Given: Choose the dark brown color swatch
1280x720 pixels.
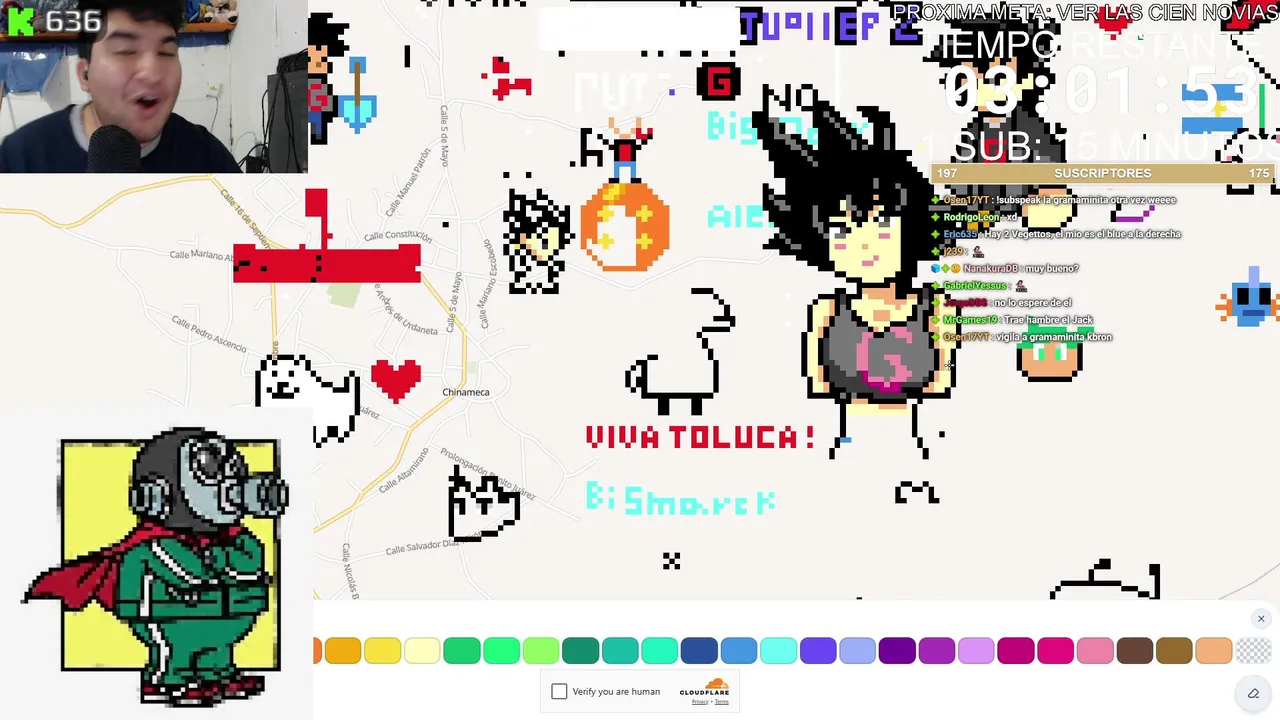Looking at the screenshot, I should click(1134, 651).
